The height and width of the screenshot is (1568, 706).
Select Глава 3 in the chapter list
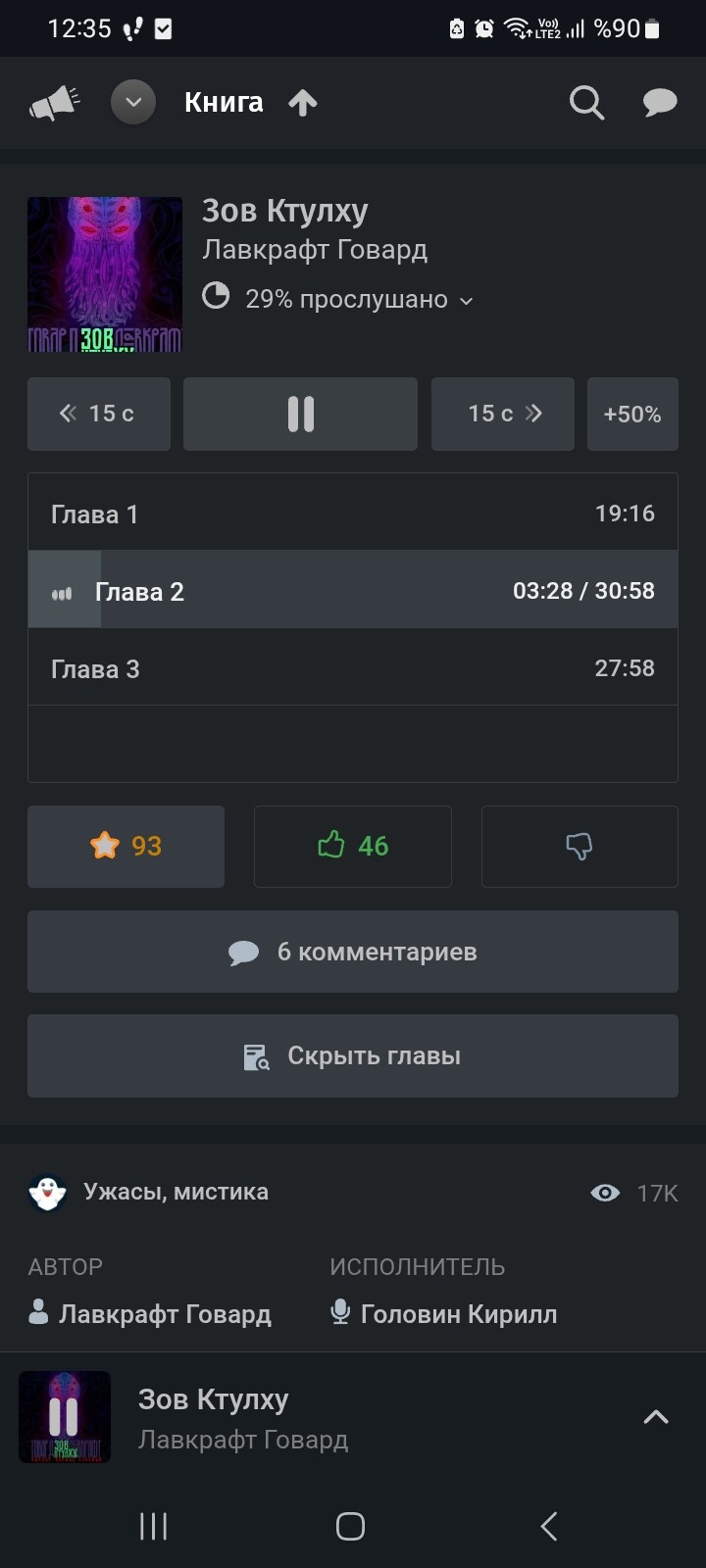click(352, 668)
